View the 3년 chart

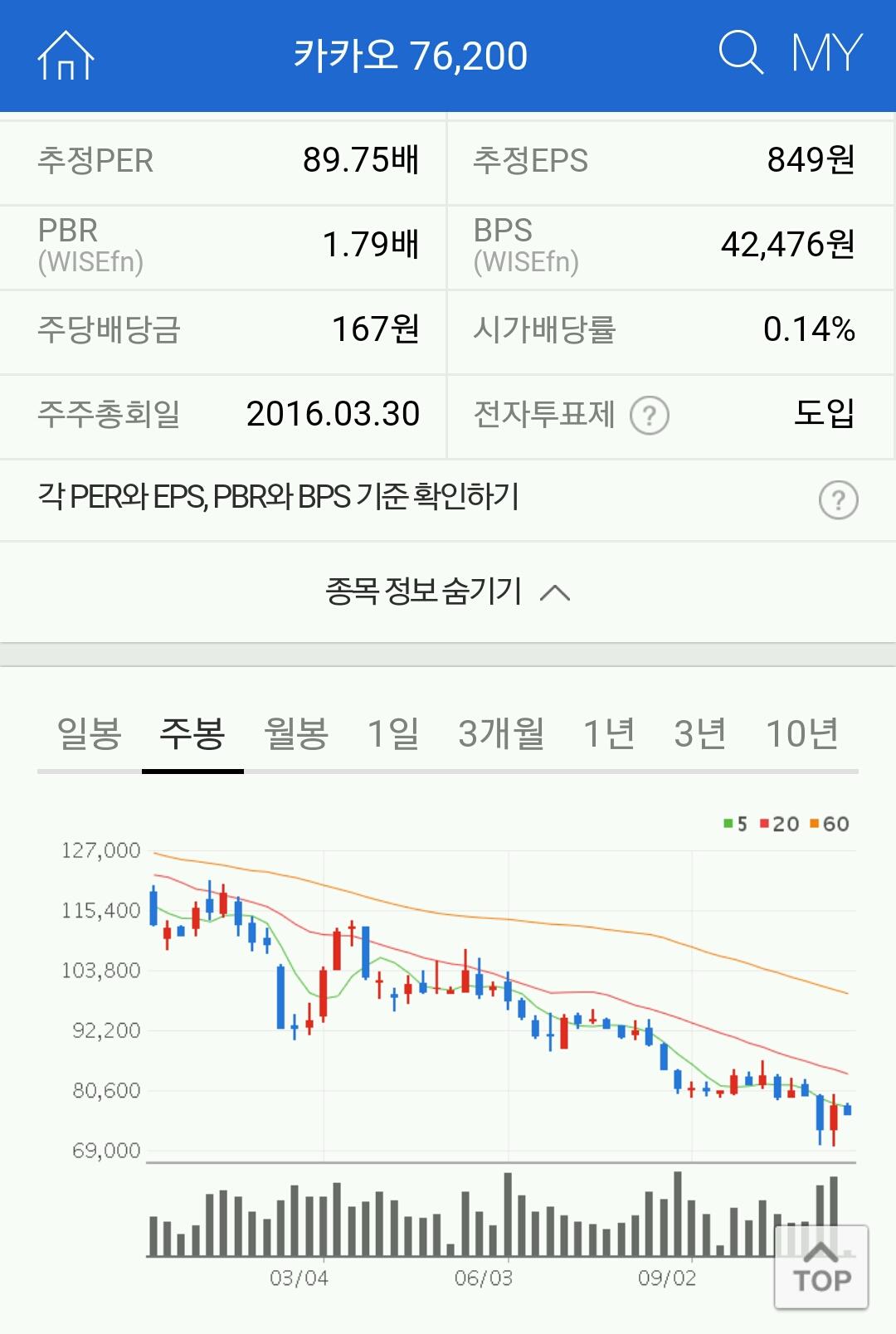click(700, 733)
